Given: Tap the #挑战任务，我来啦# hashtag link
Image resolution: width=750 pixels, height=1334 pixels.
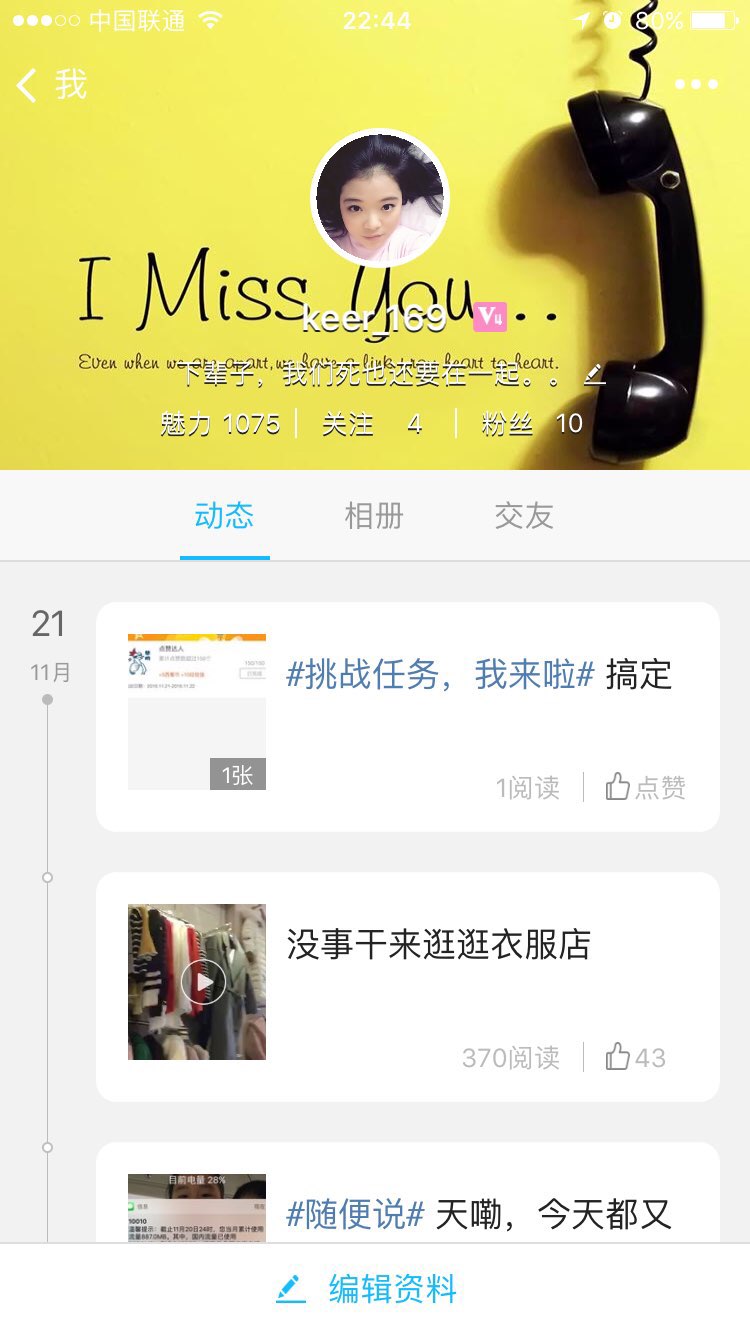Looking at the screenshot, I should [x=440, y=675].
